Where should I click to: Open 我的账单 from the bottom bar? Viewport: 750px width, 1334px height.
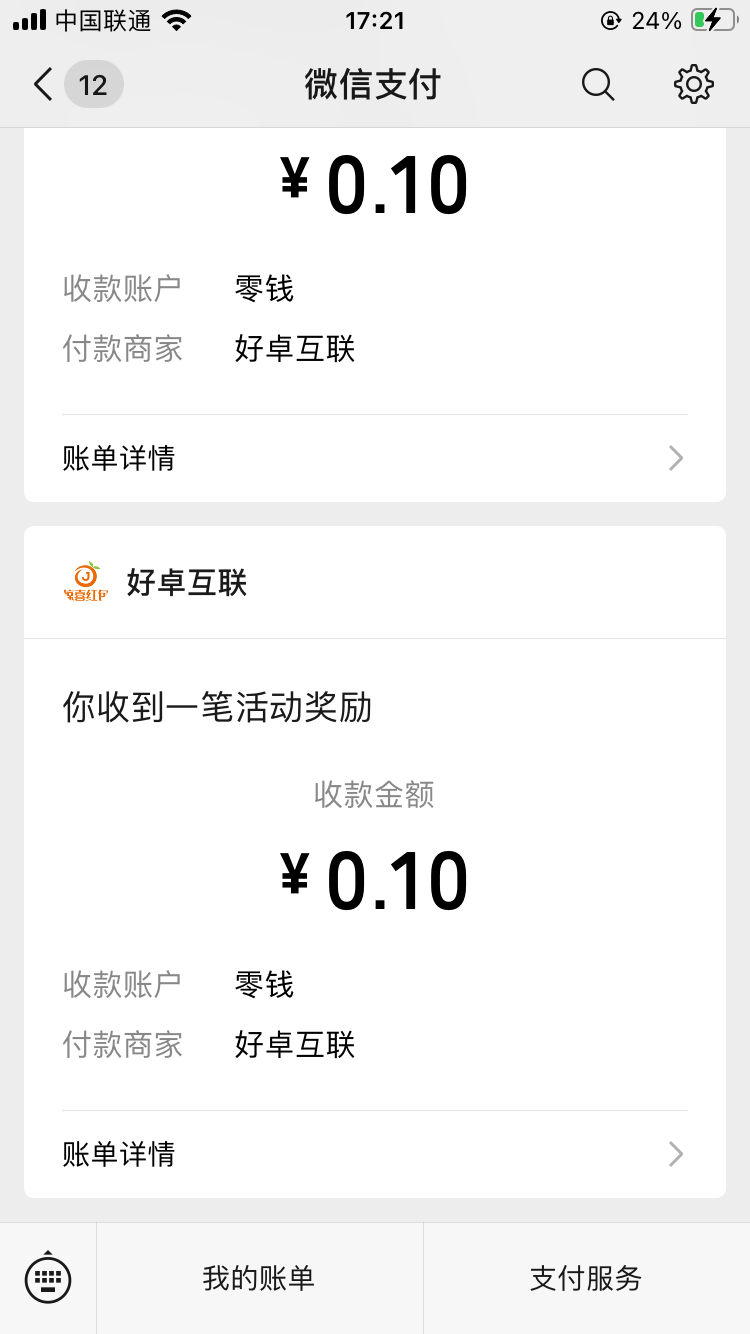(258, 1277)
